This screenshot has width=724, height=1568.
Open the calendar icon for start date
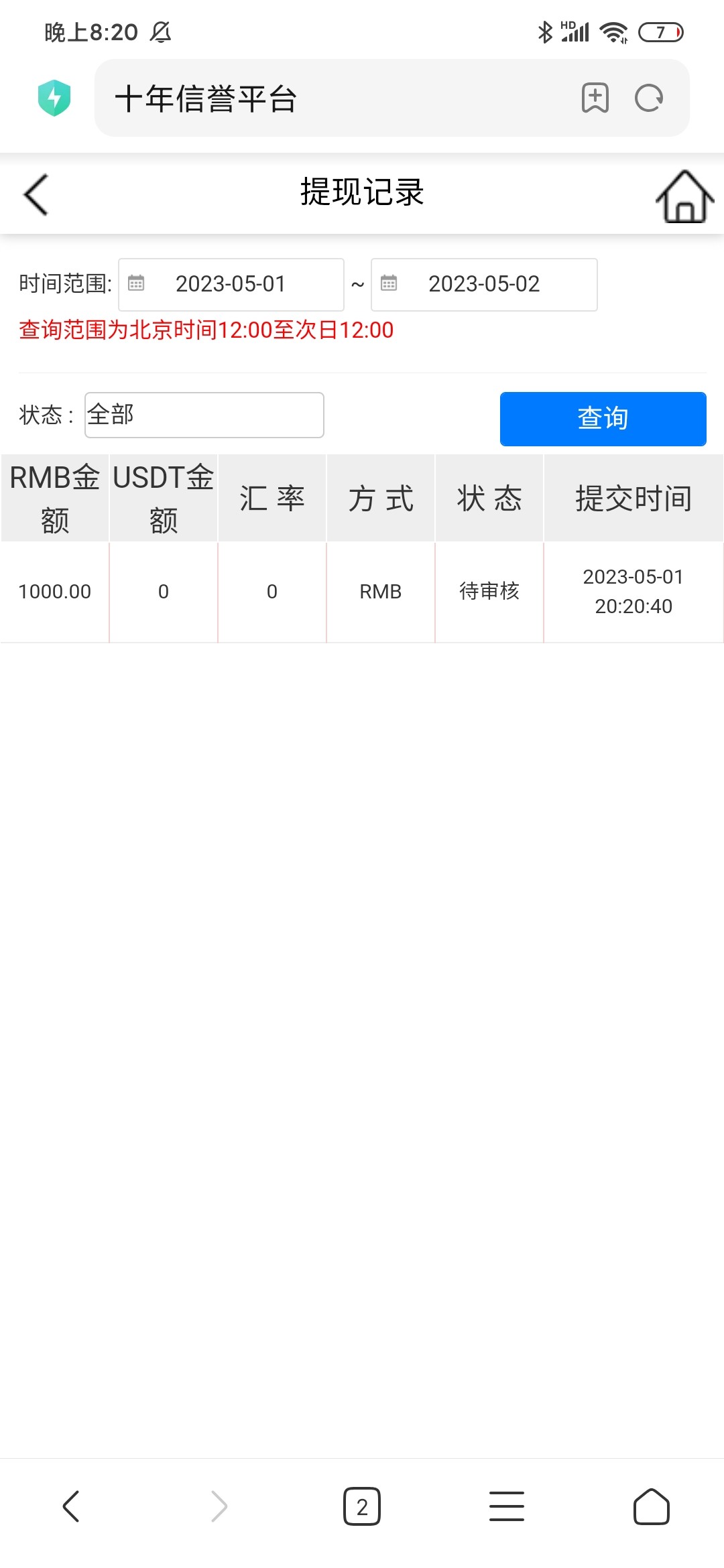[x=136, y=284]
